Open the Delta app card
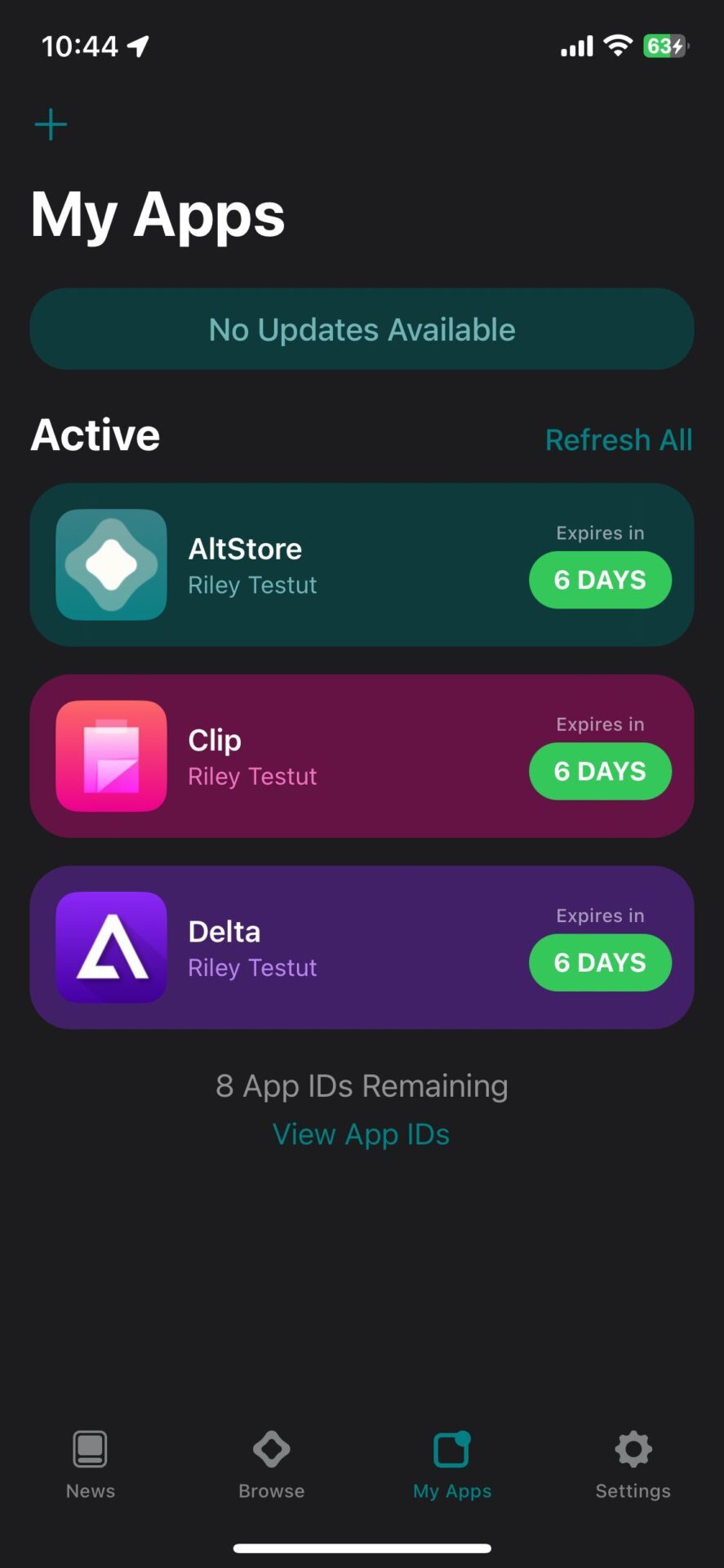The width and height of the screenshot is (724, 1568). coord(362,947)
